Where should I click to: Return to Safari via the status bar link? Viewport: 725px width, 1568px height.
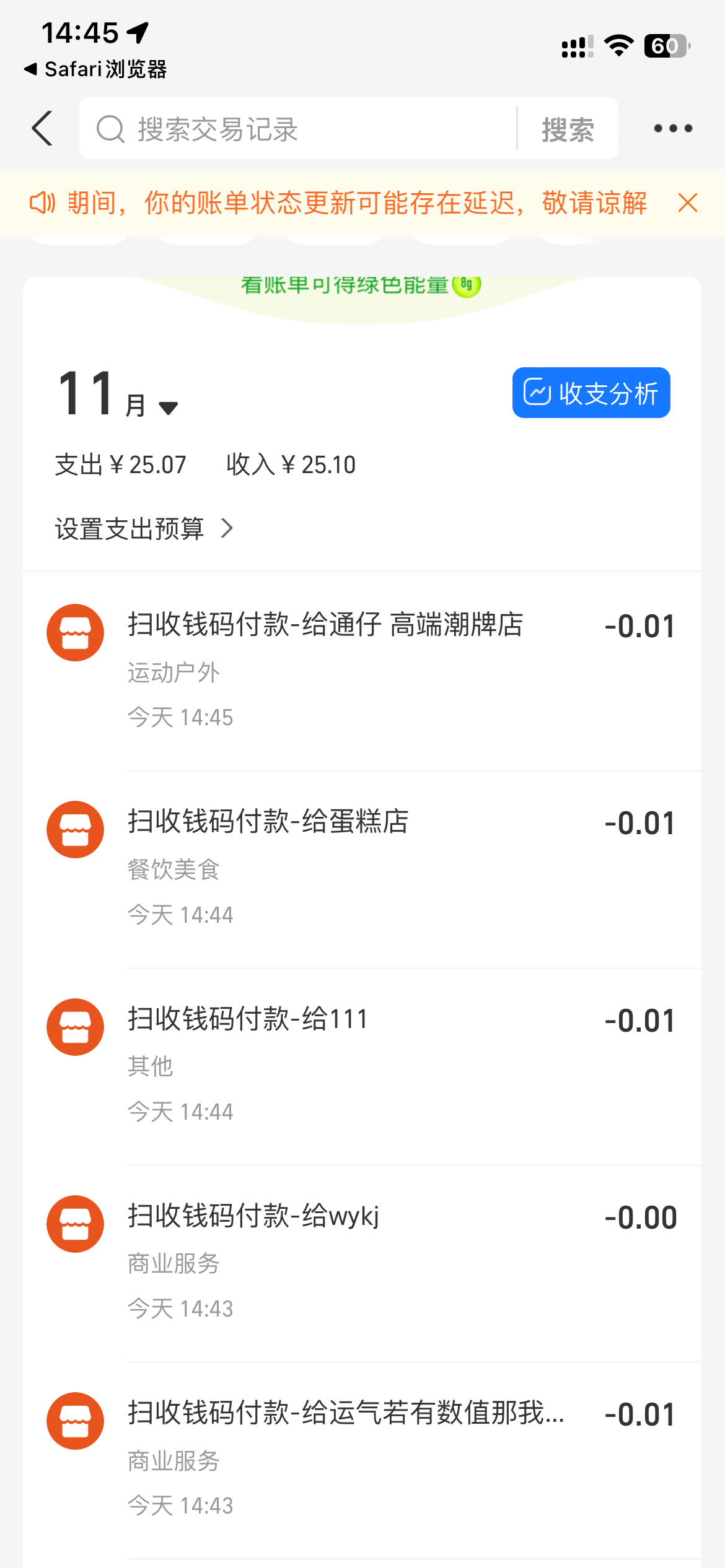(96, 69)
